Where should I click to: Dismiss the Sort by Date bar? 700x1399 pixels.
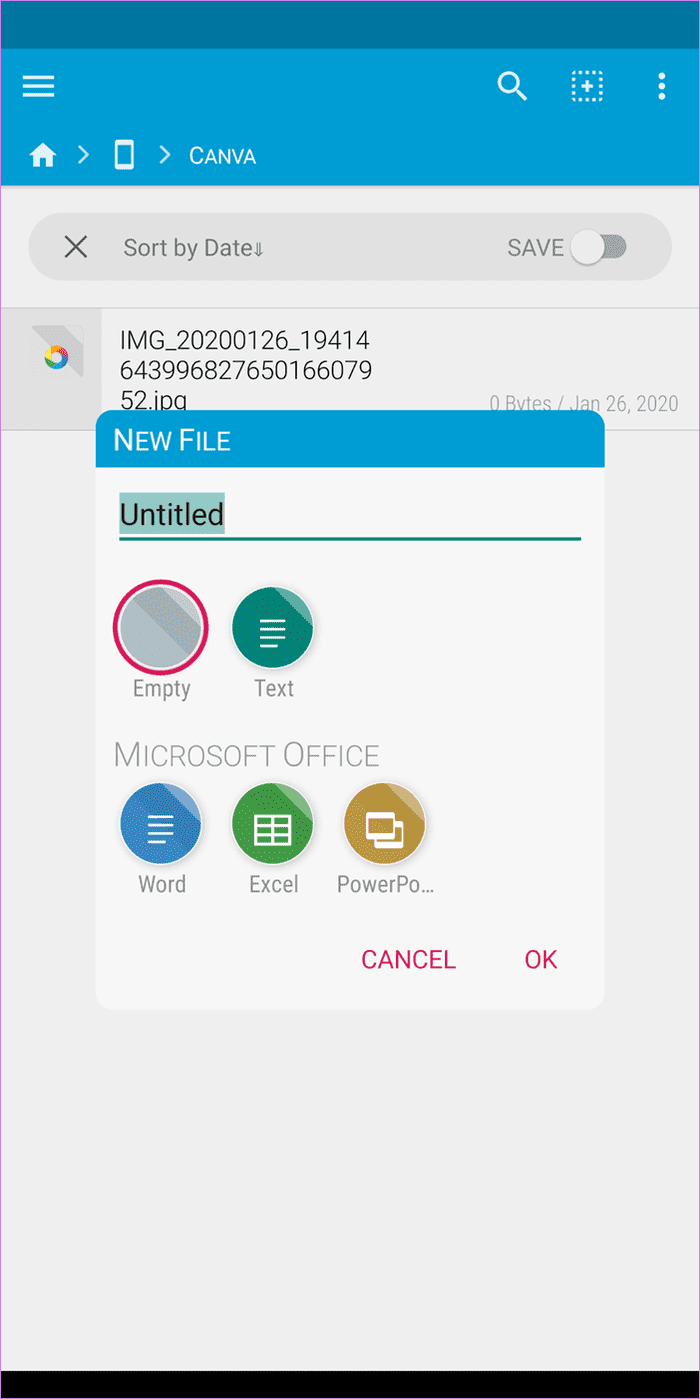click(x=76, y=247)
